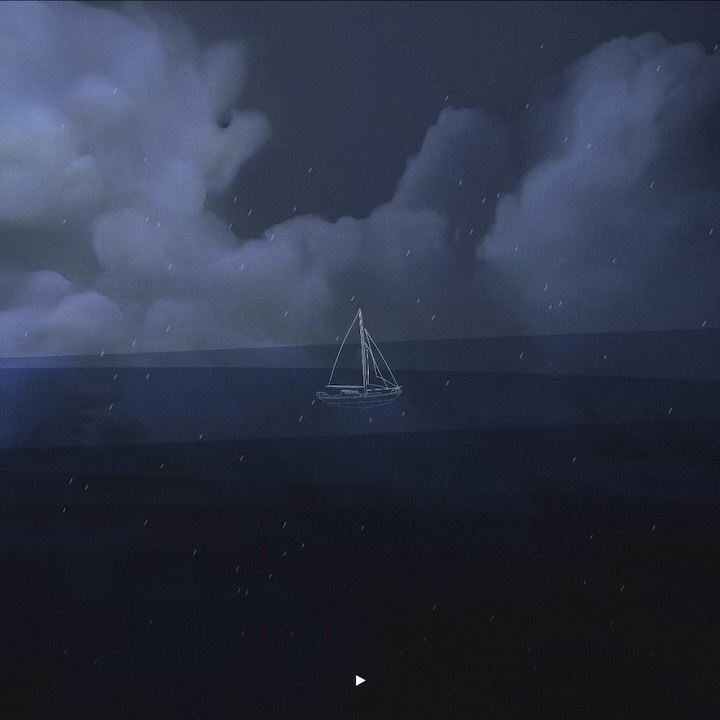720x720 pixels.
Task: Tap the play button to start playback
Action: click(360, 680)
